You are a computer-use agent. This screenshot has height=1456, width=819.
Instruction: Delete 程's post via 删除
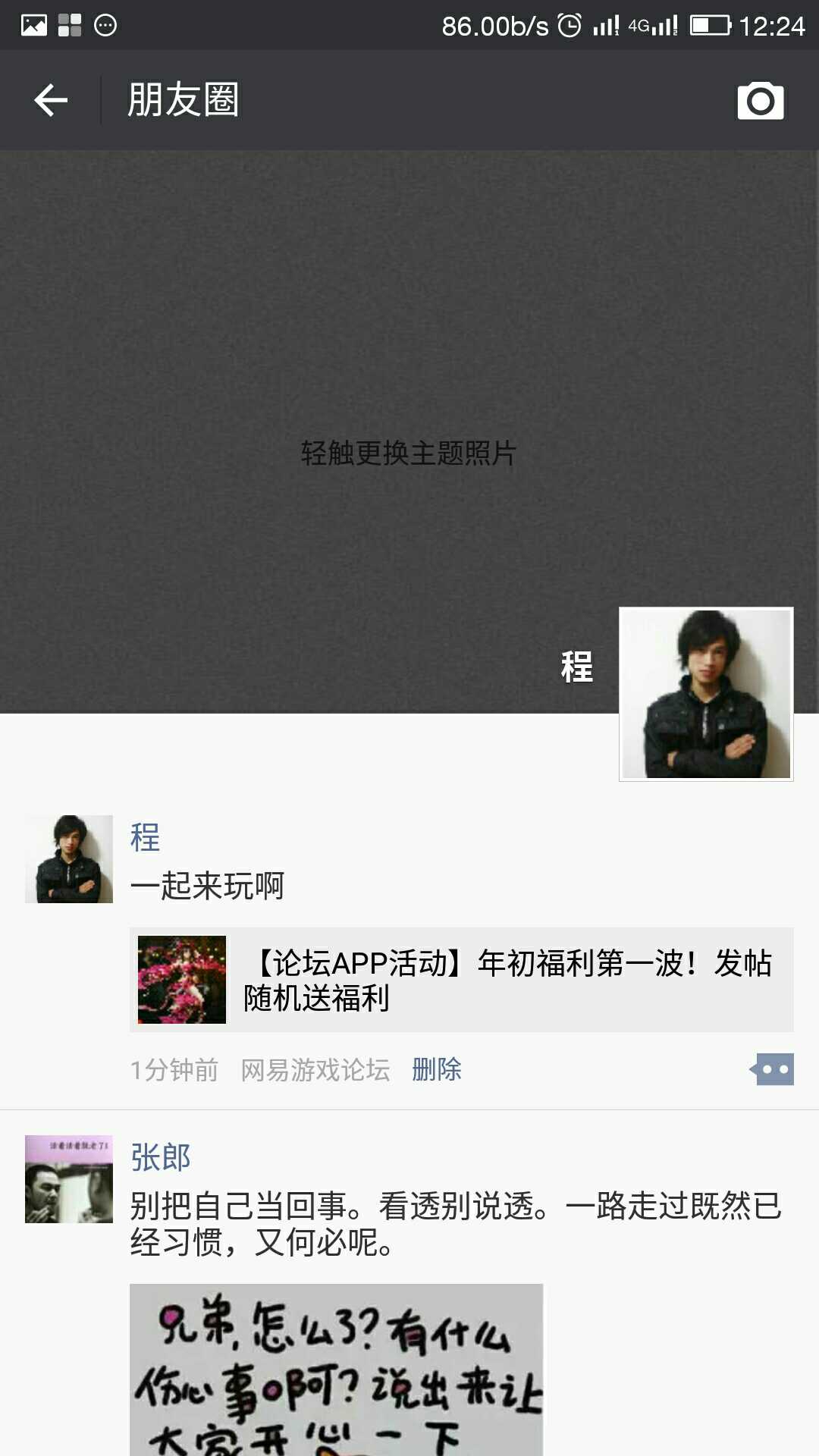[437, 1069]
